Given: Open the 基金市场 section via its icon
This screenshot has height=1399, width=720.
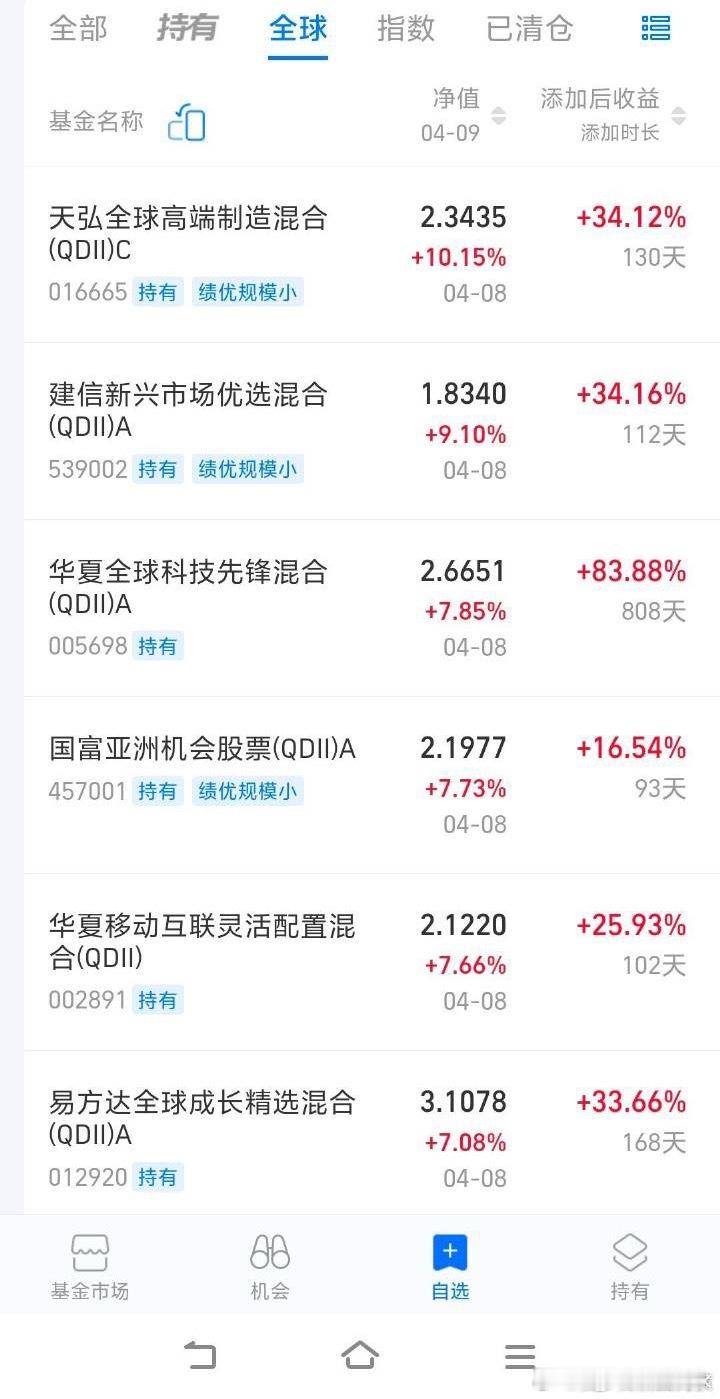Looking at the screenshot, I should 90,1252.
